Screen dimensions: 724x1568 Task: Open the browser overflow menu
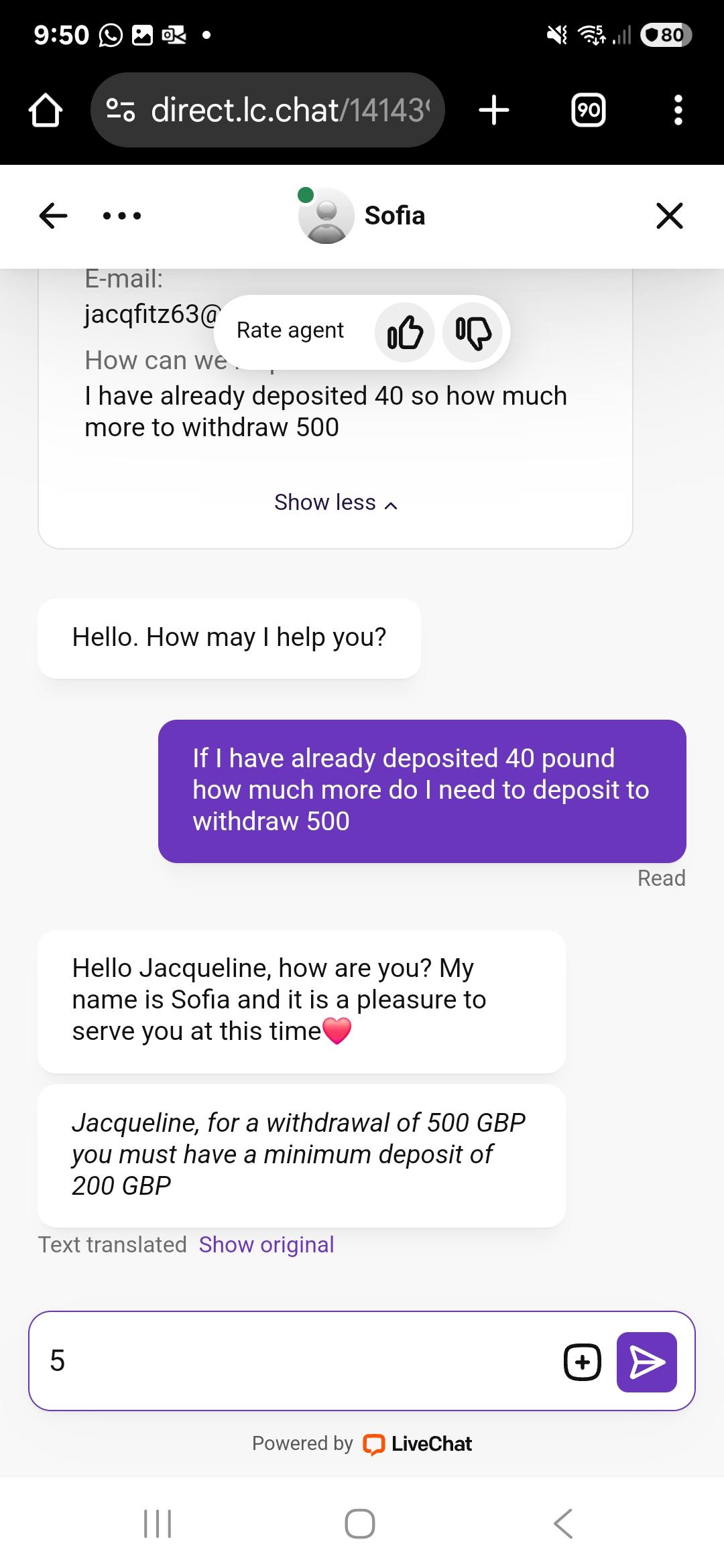point(678,110)
